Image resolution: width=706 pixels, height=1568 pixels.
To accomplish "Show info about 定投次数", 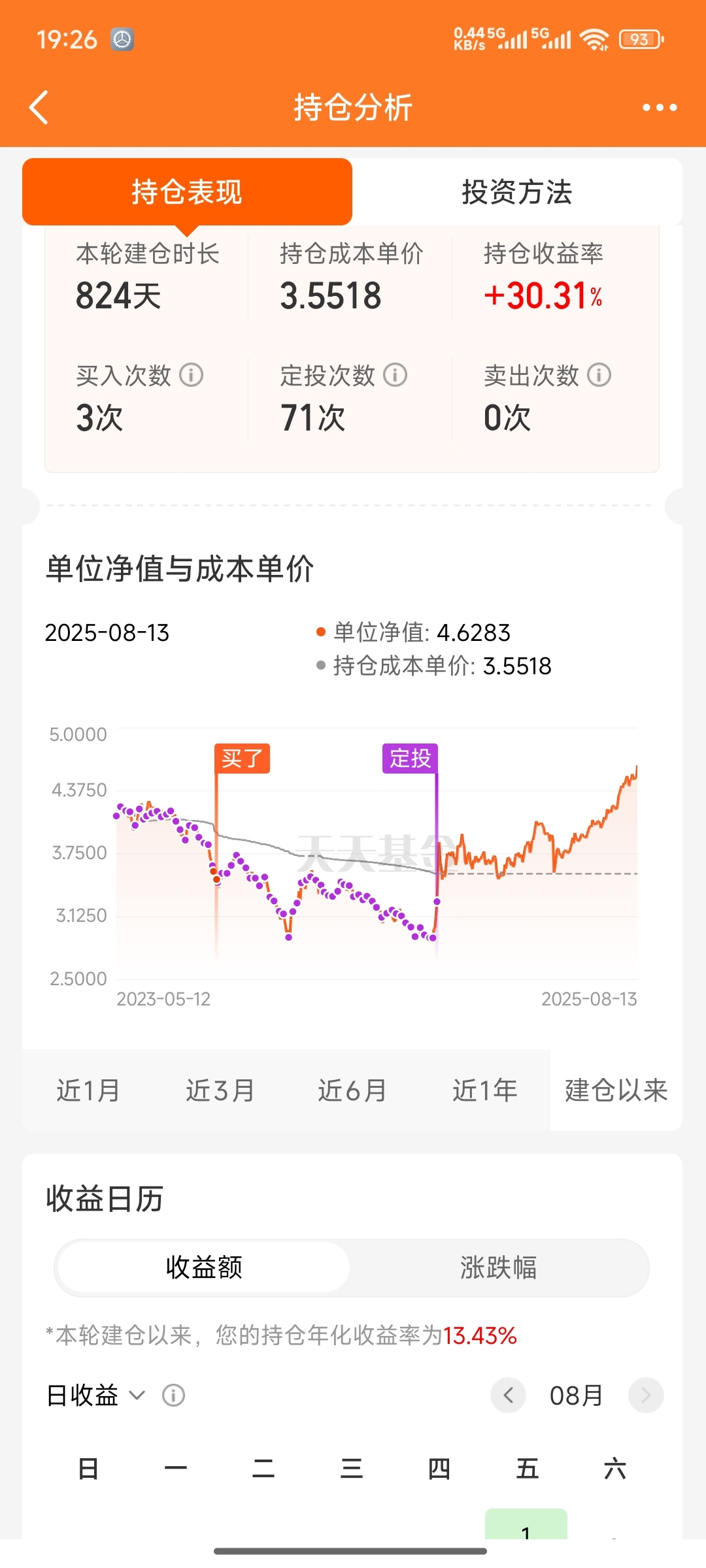I will click(x=395, y=375).
